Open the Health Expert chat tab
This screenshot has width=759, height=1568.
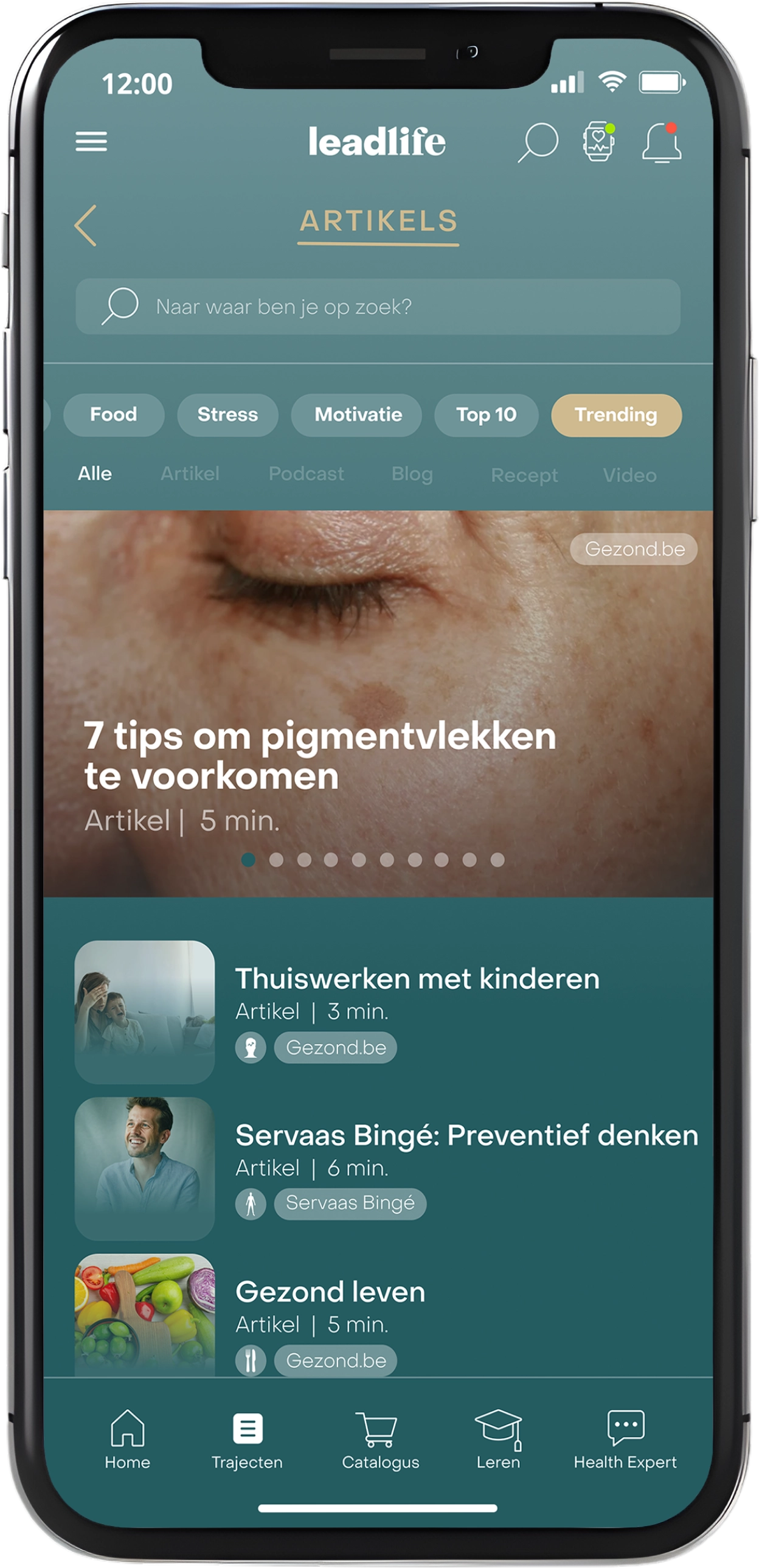point(625,1440)
